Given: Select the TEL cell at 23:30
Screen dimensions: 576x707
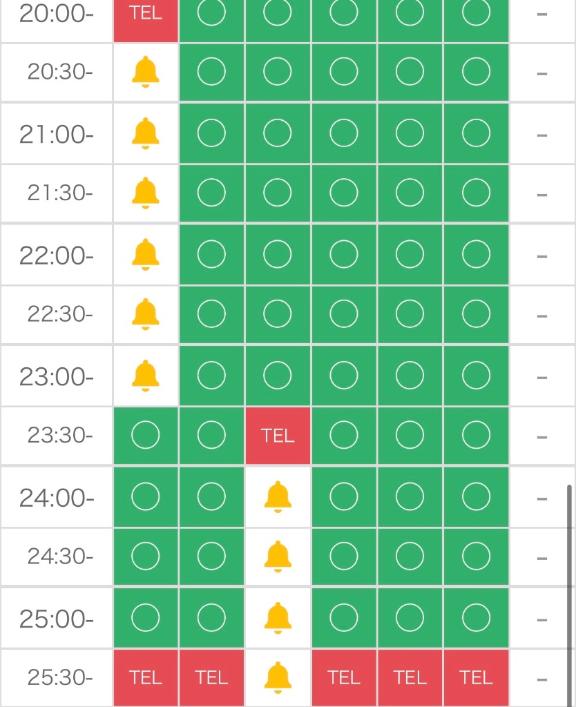Looking at the screenshot, I should (277, 435).
